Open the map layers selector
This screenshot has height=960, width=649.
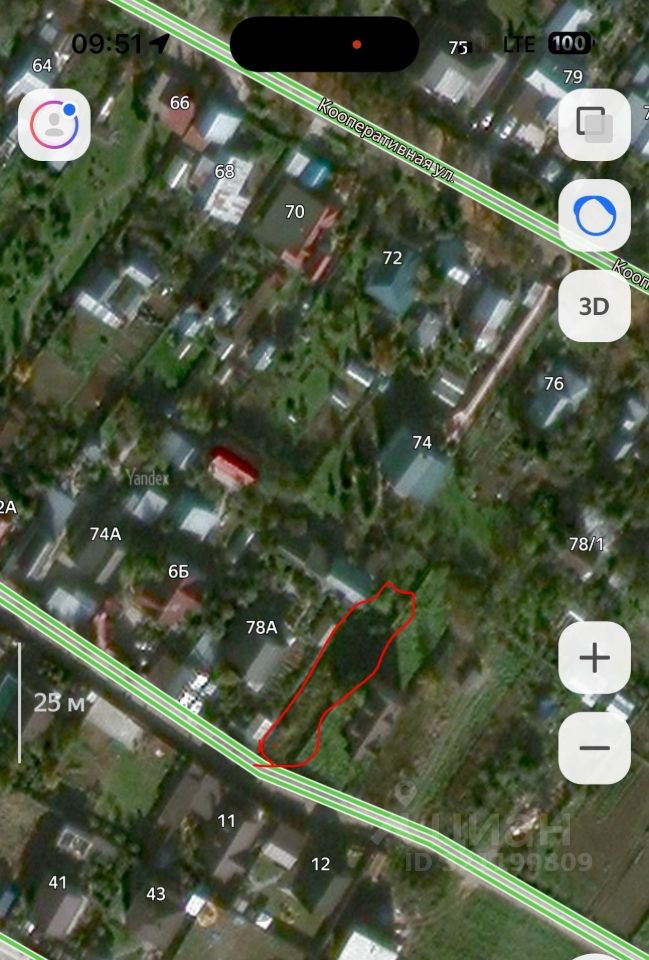(594, 124)
